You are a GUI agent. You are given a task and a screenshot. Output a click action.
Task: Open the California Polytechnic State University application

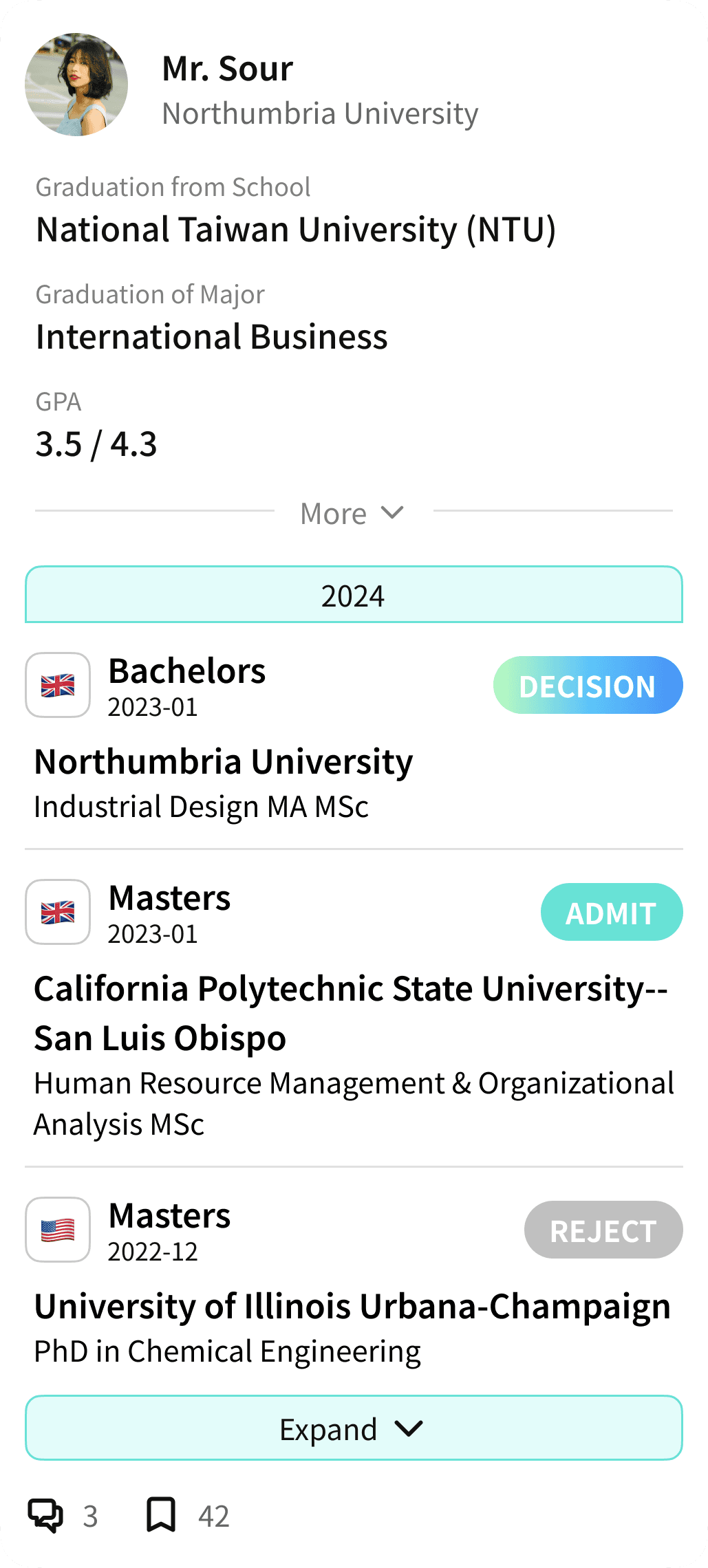pos(351,1012)
